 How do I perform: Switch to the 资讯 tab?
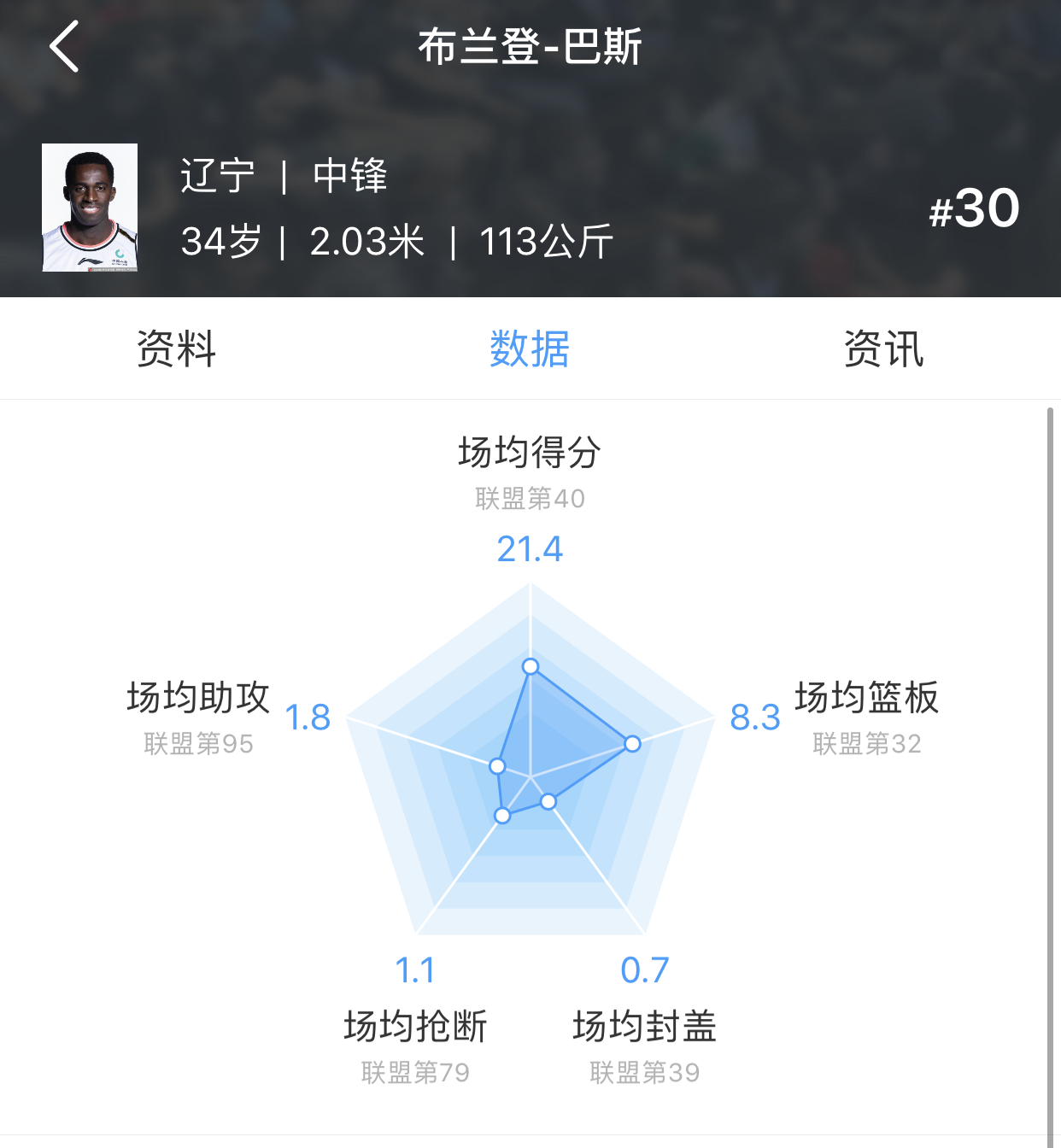(883, 348)
